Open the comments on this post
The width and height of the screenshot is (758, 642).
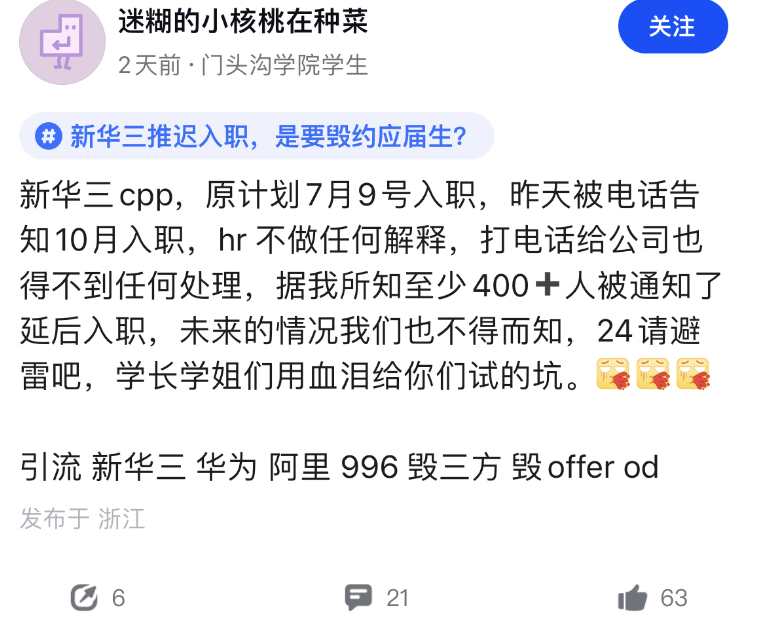coord(359,598)
